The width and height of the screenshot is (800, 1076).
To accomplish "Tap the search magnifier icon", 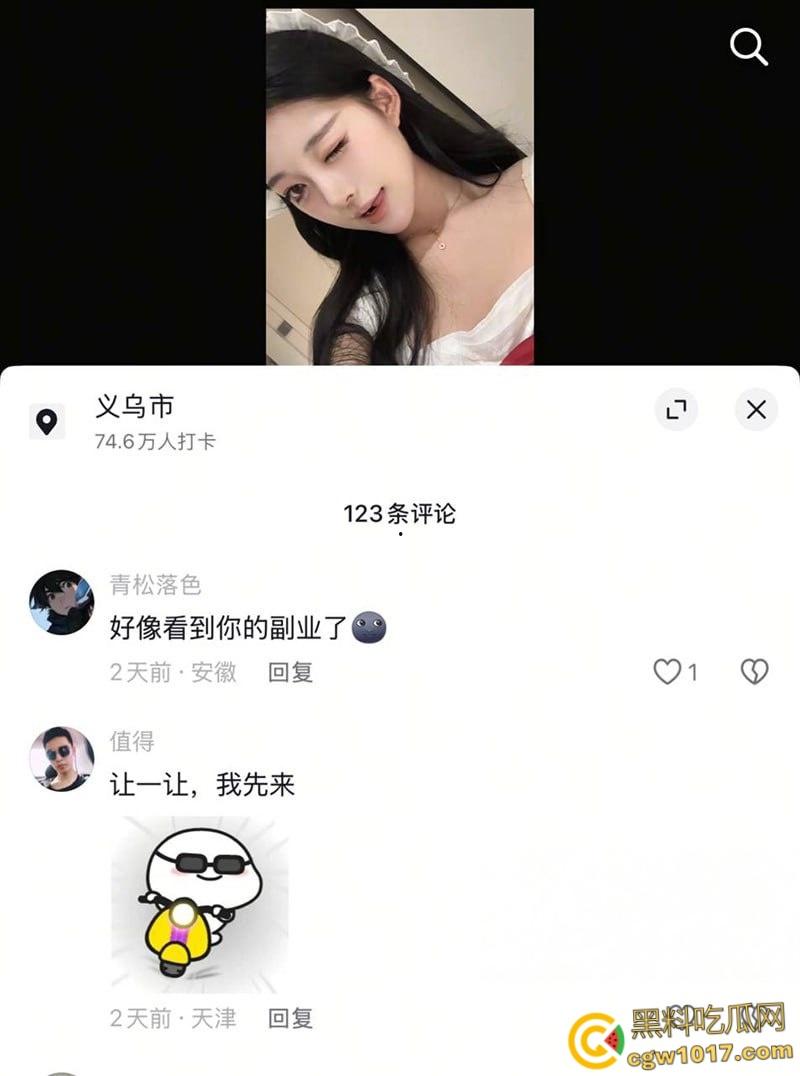I will 748,46.
